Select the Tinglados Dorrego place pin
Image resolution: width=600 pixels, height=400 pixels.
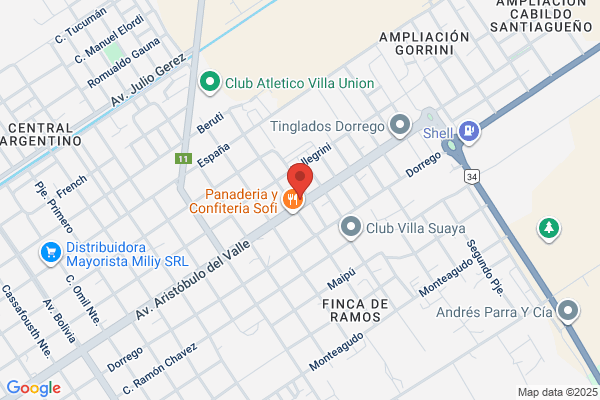[400, 126]
